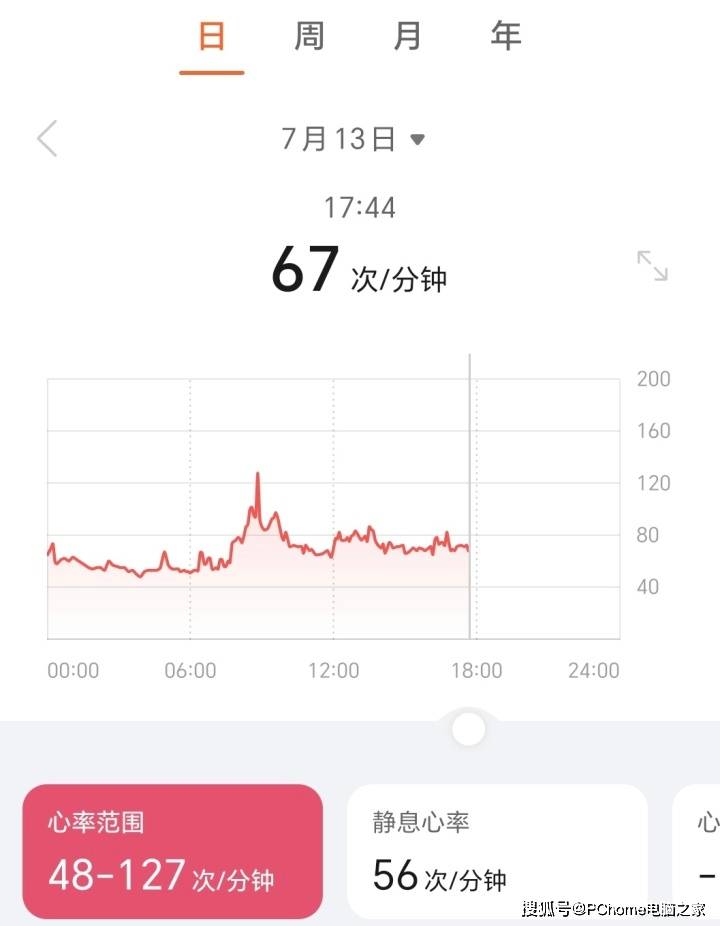Screen dimensions: 720x926
Task: Select the 日 (day) tab
Action: [211, 36]
